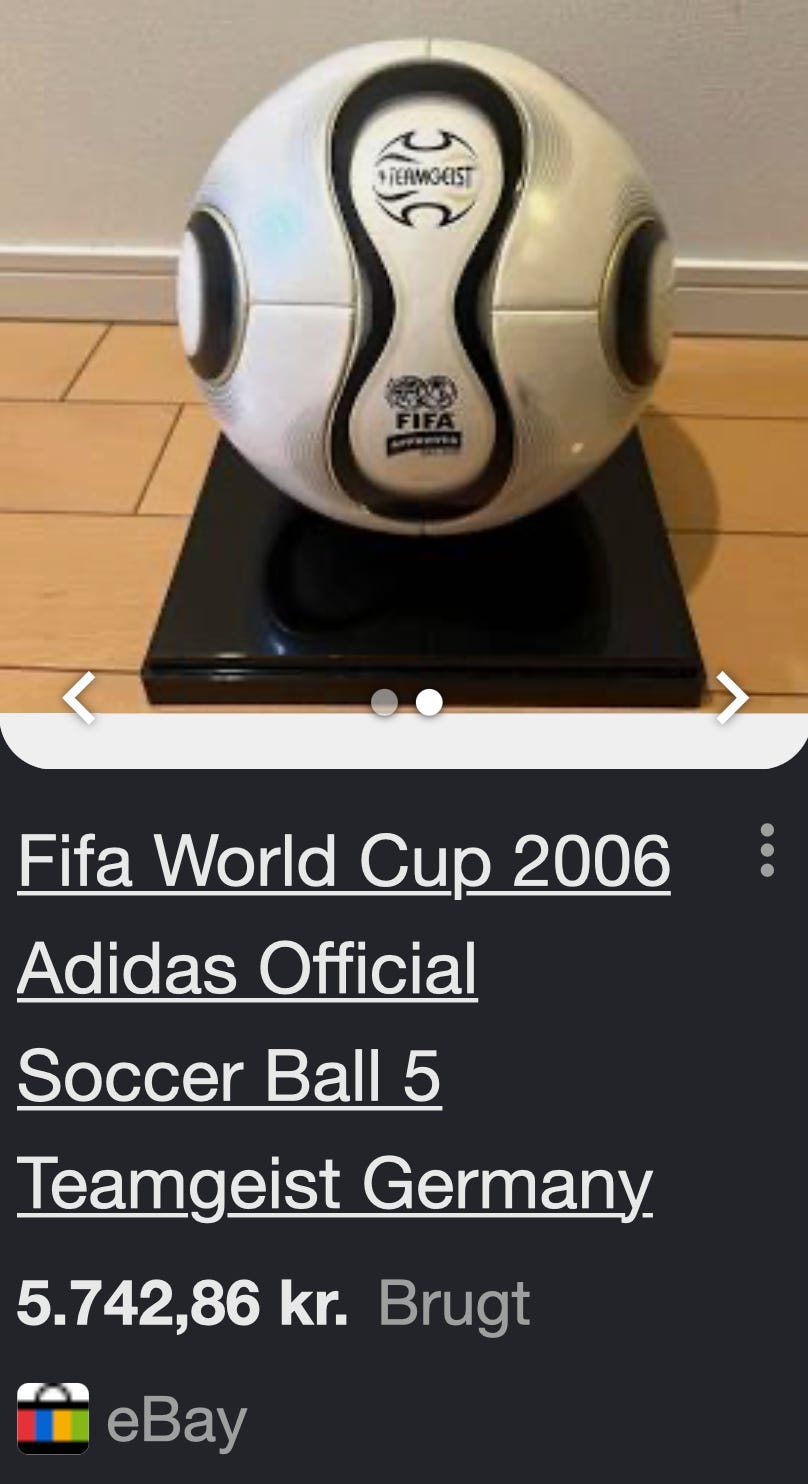
Task: Jump to the first image dot
Action: (x=384, y=703)
